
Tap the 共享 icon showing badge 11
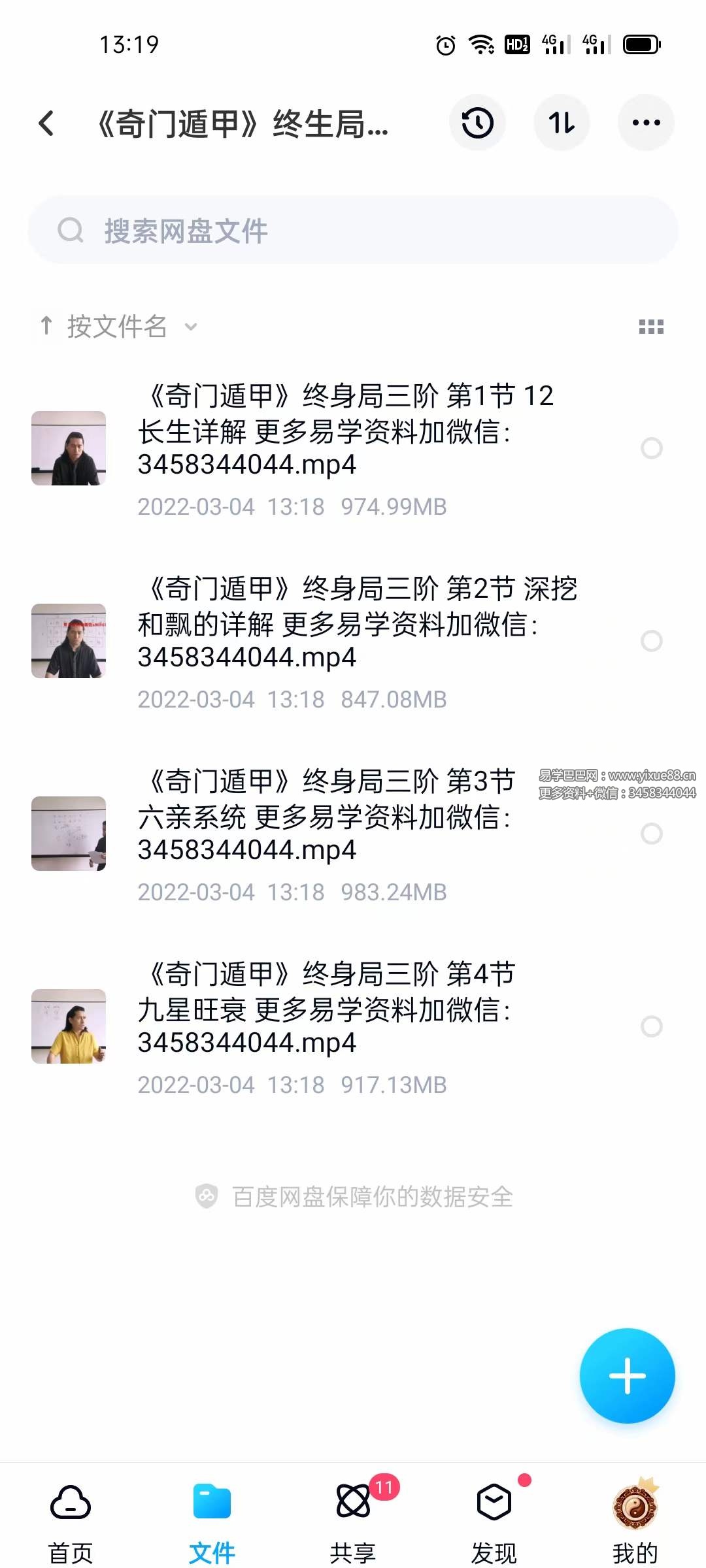353,1500
